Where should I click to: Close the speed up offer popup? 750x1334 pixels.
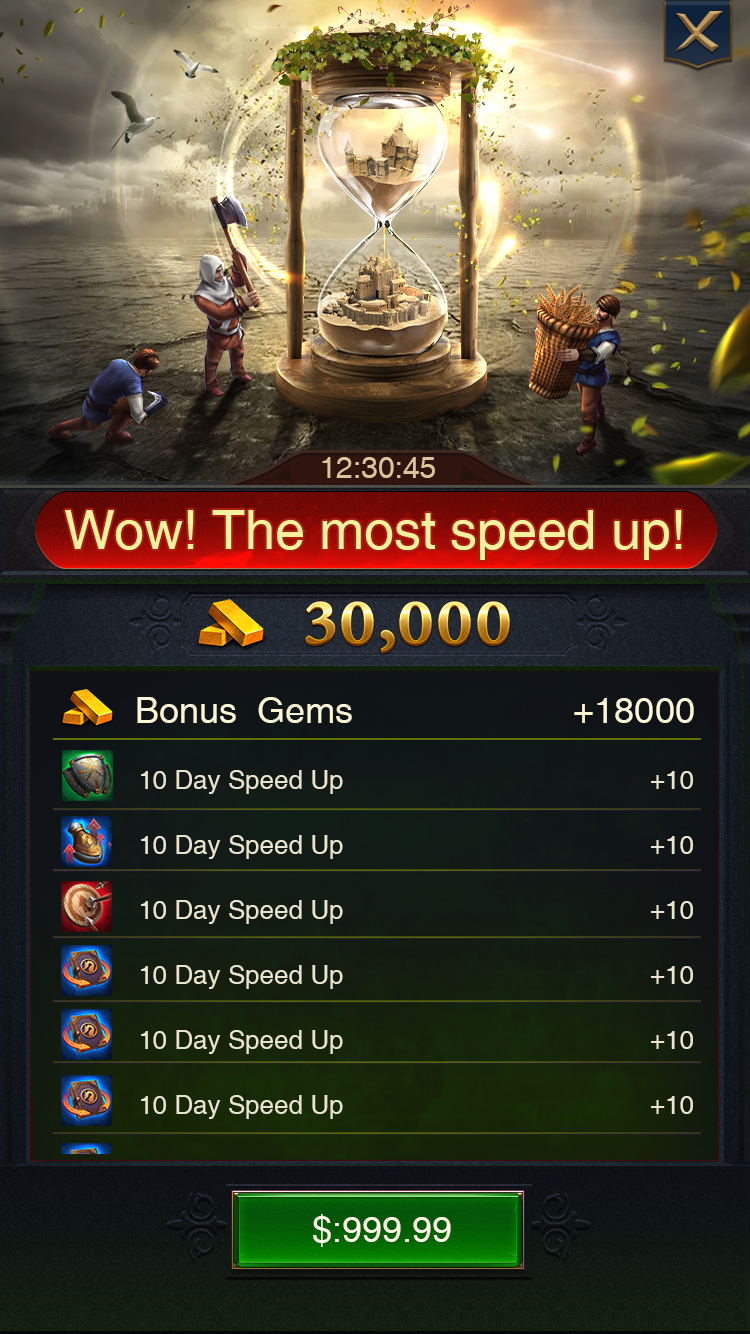tap(697, 32)
